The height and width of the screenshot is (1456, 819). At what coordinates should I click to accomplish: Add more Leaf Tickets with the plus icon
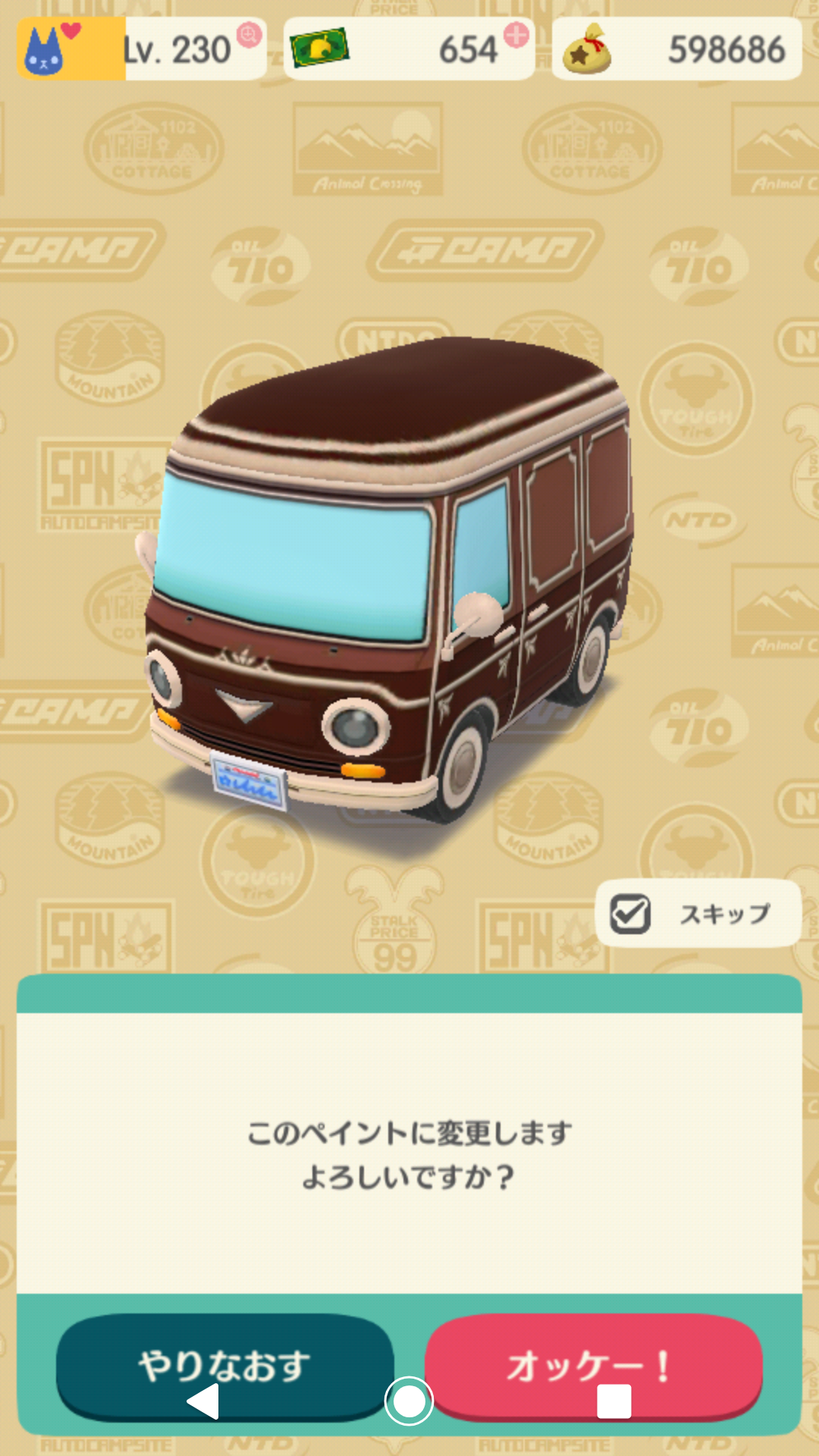click(x=516, y=35)
